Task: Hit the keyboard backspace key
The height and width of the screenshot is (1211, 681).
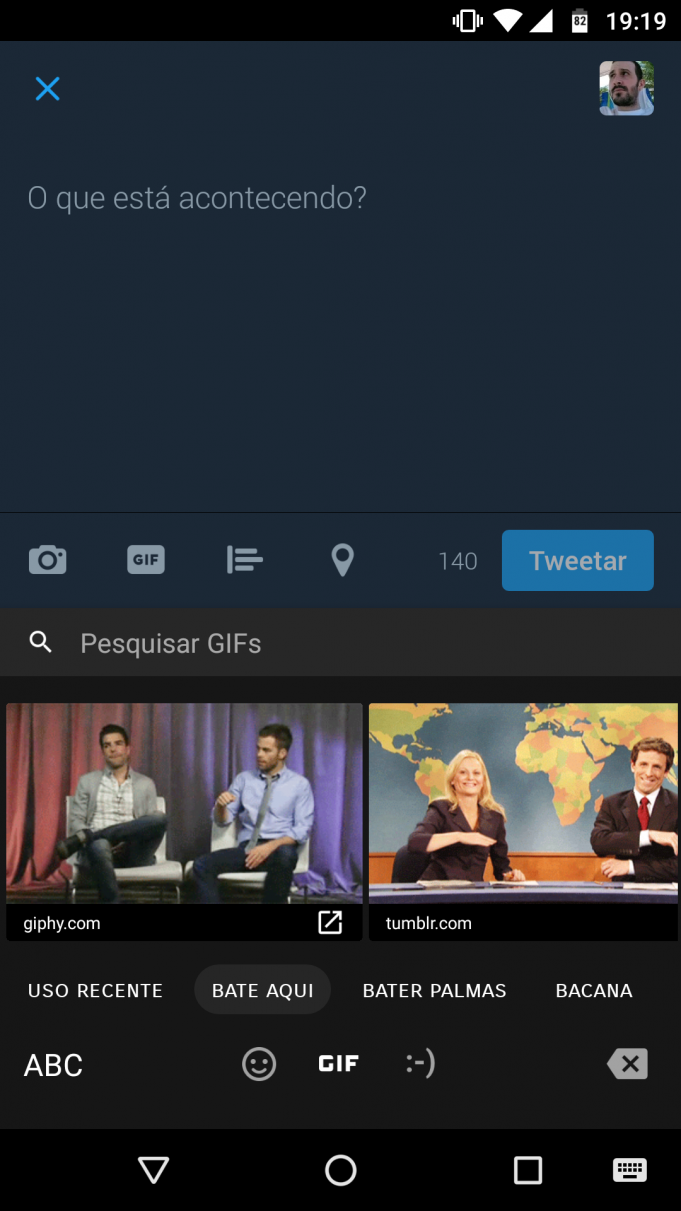Action: click(x=628, y=1064)
